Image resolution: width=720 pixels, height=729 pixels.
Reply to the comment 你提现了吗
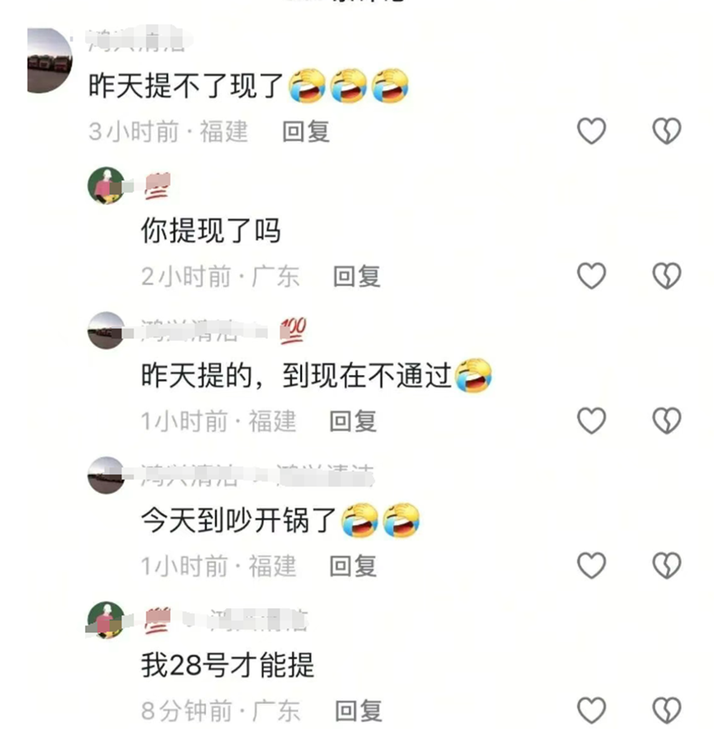point(357,276)
